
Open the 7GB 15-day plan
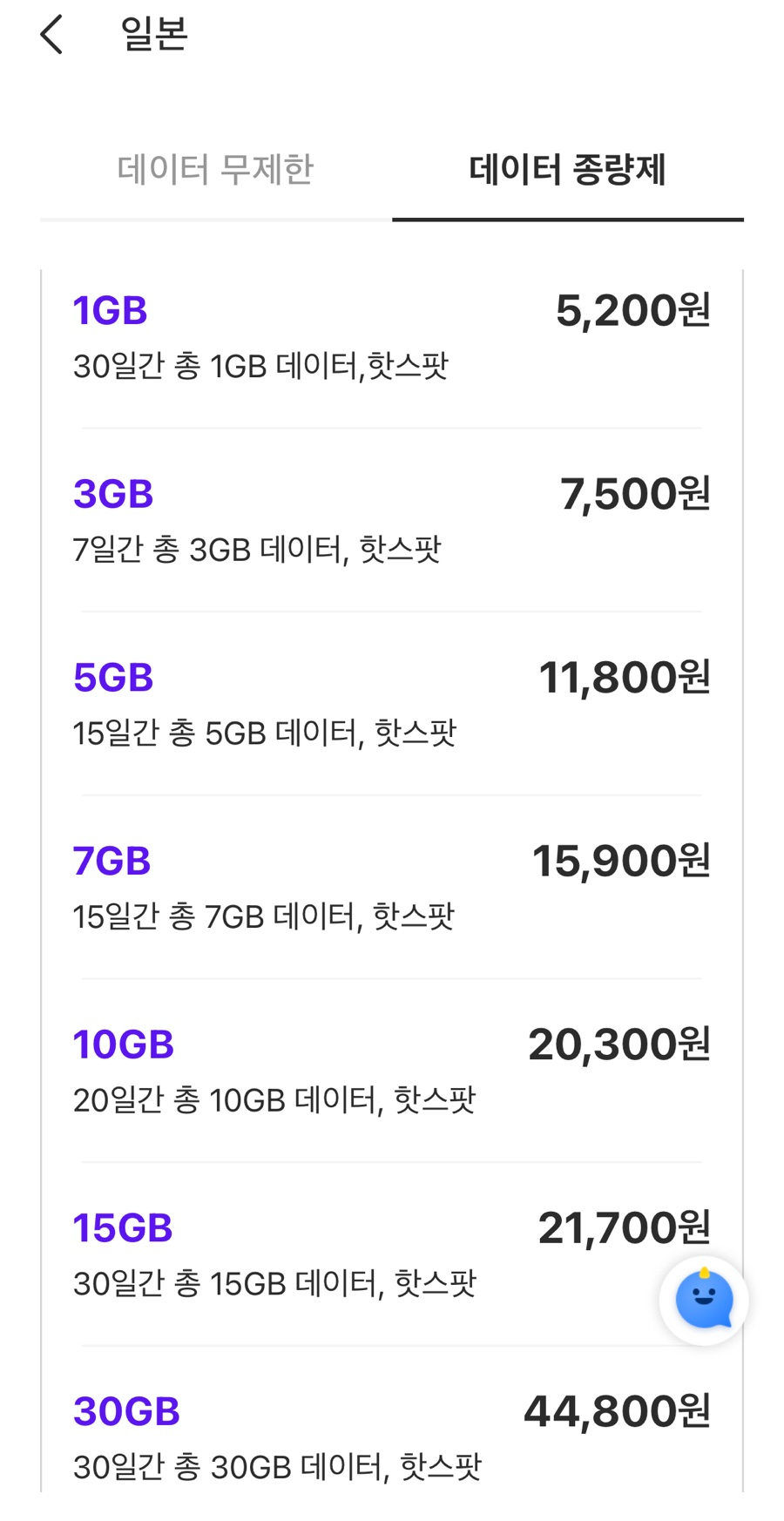tap(392, 888)
